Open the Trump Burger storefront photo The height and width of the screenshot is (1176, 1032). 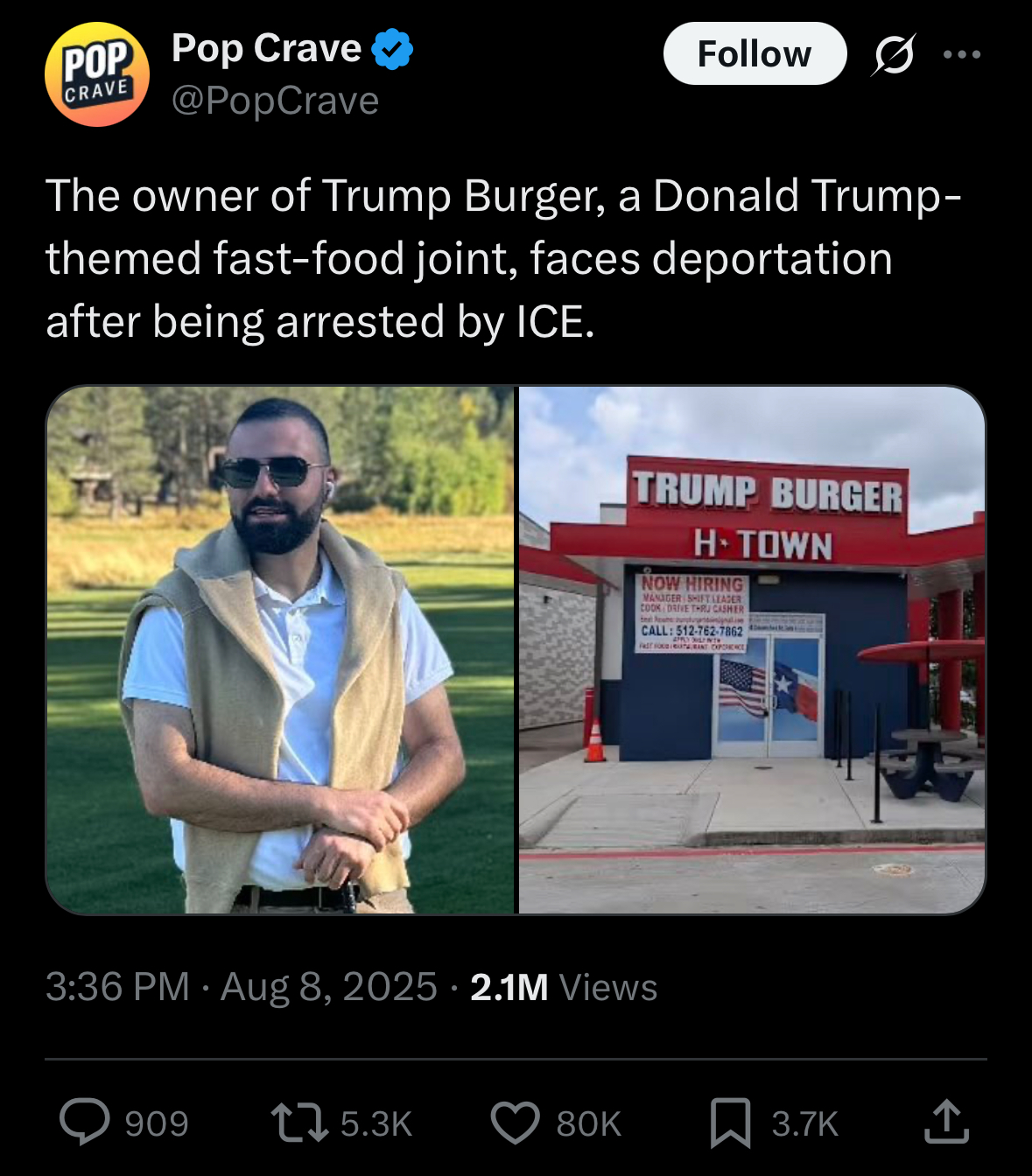point(752,649)
